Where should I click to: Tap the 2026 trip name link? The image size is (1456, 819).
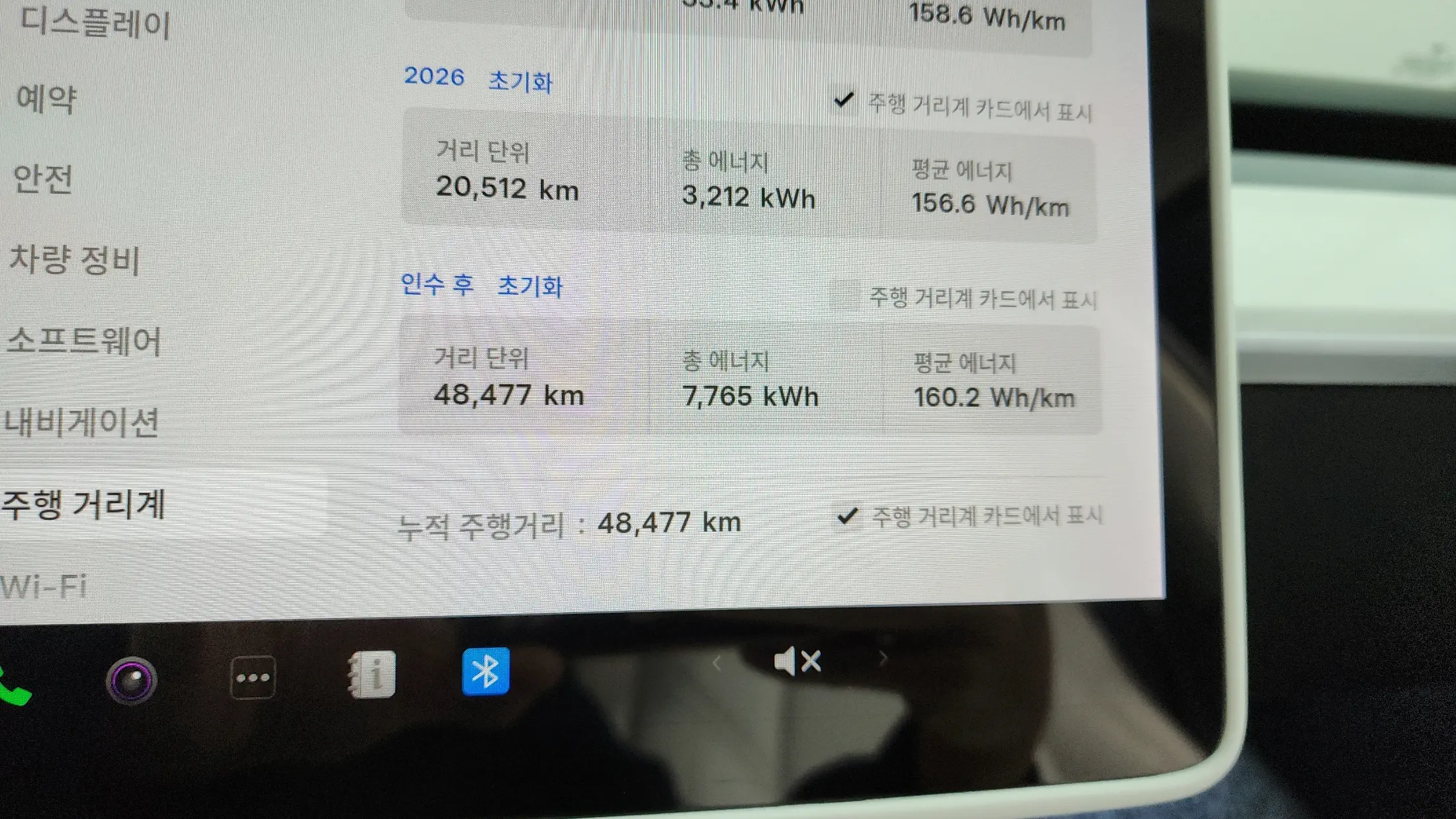pyautogui.click(x=434, y=77)
